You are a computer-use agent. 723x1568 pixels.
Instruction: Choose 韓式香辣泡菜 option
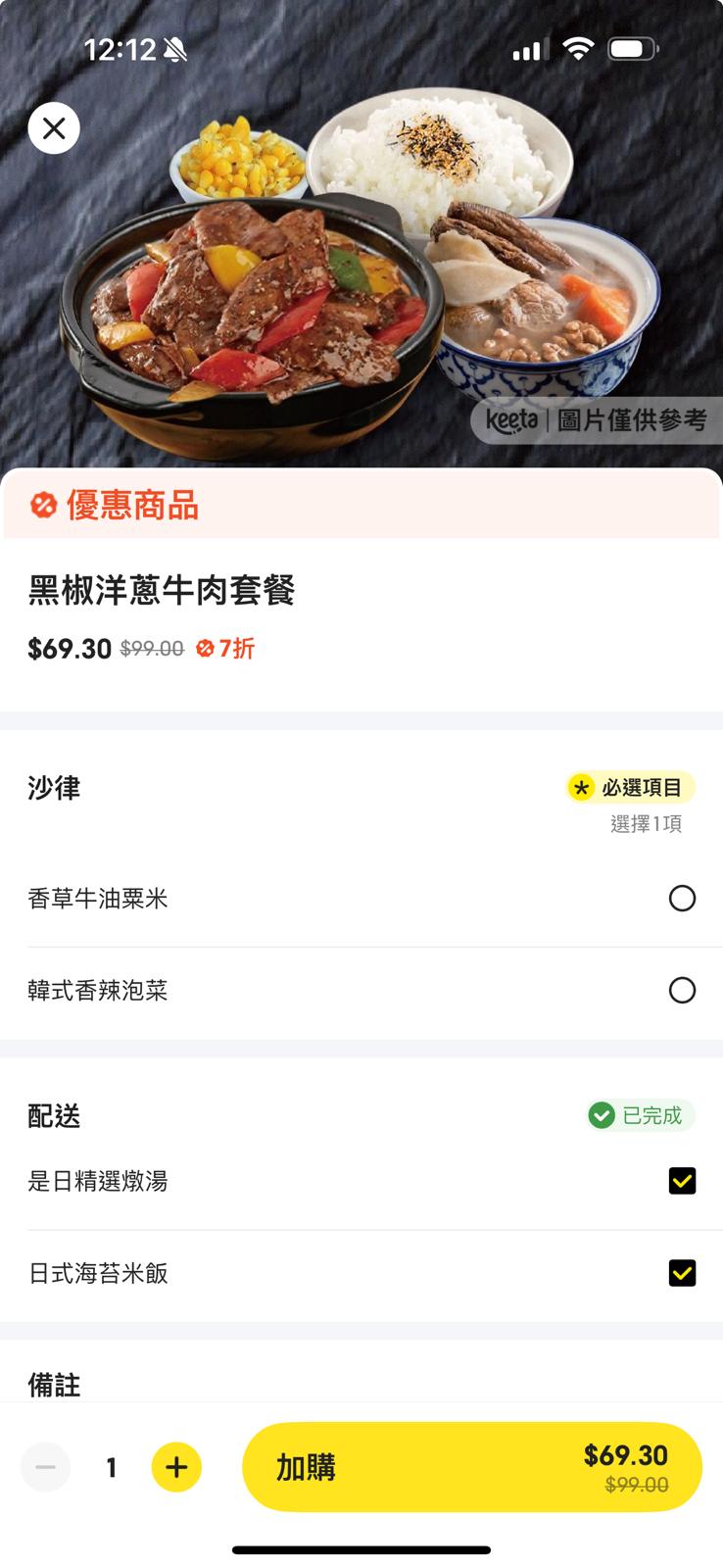682,990
